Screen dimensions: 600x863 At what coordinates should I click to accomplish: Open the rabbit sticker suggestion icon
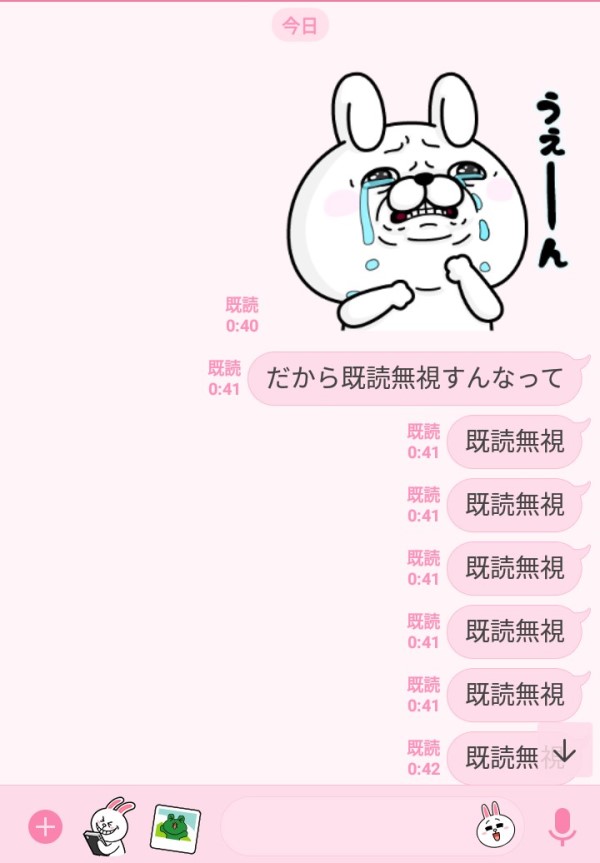click(x=110, y=826)
